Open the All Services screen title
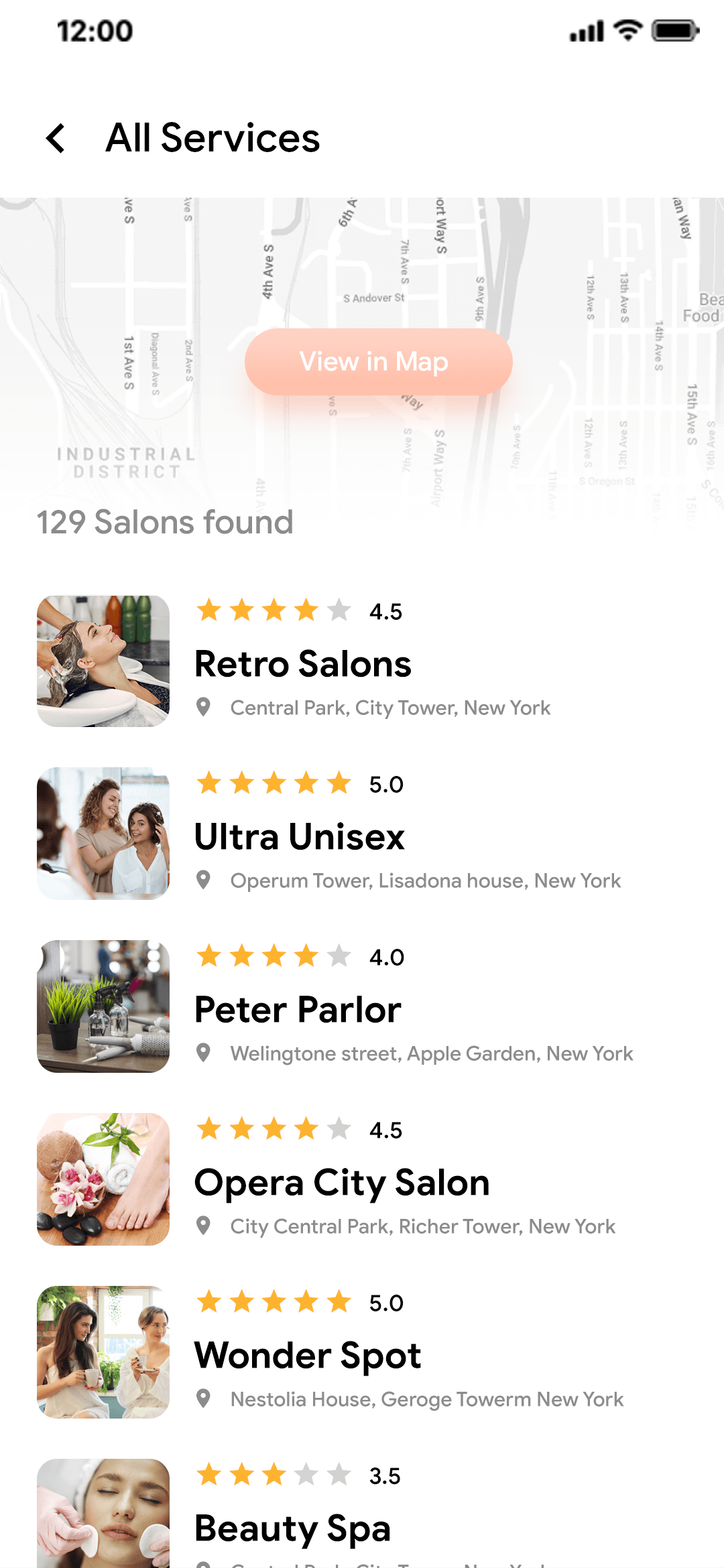The image size is (724, 1568). click(x=213, y=139)
